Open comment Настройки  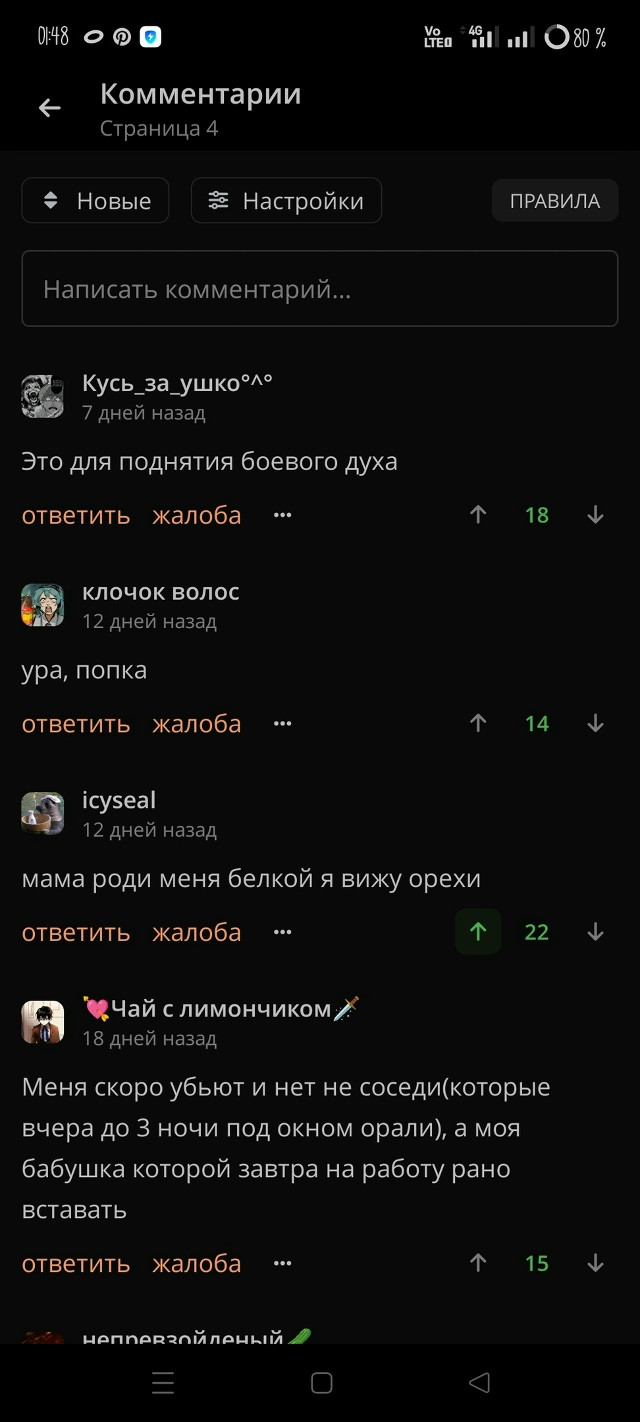(x=286, y=201)
